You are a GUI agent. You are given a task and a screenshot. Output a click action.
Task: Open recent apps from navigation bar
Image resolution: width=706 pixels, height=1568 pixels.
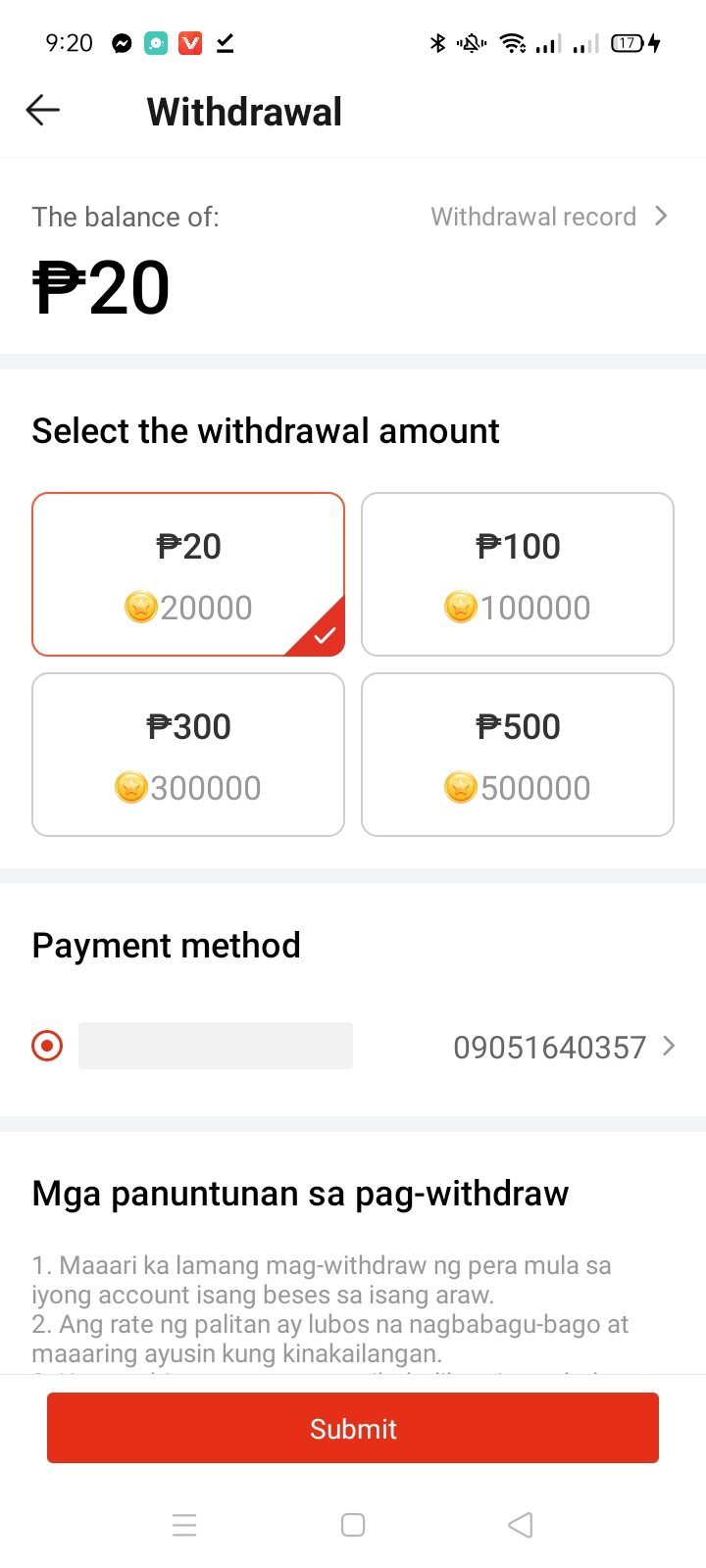point(184,1525)
